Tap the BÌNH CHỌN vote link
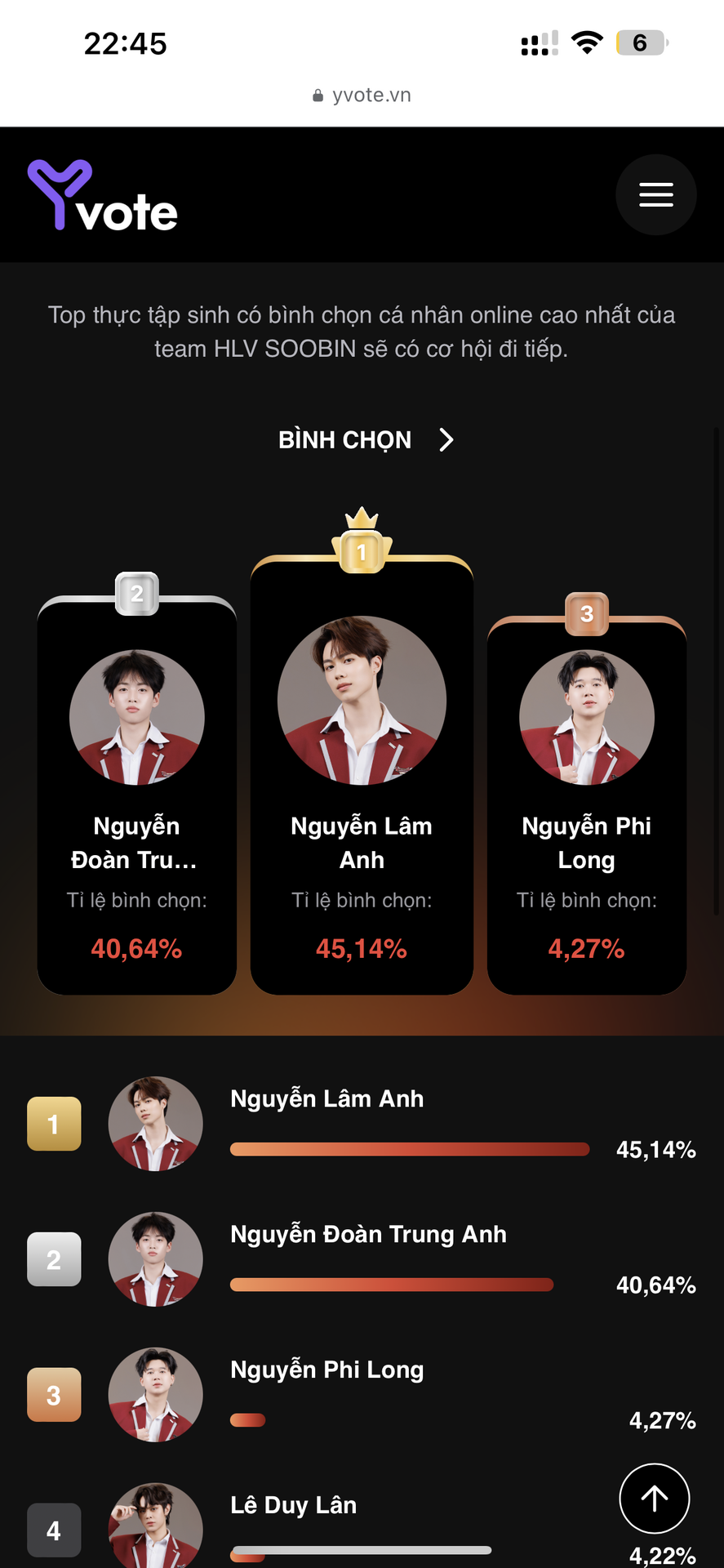Screen dimensions: 724x1568 364,440
